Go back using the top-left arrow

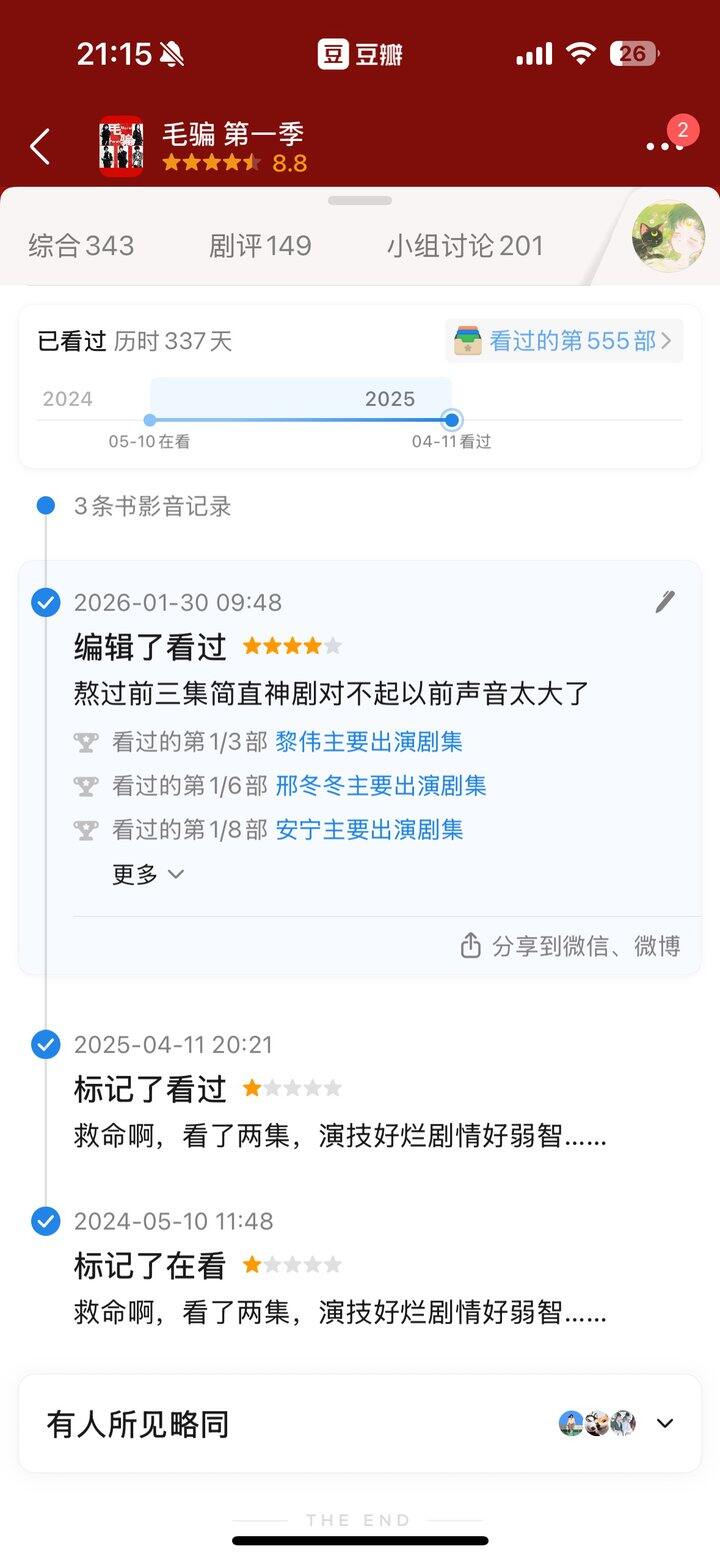pyautogui.click(x=40, y=147)
